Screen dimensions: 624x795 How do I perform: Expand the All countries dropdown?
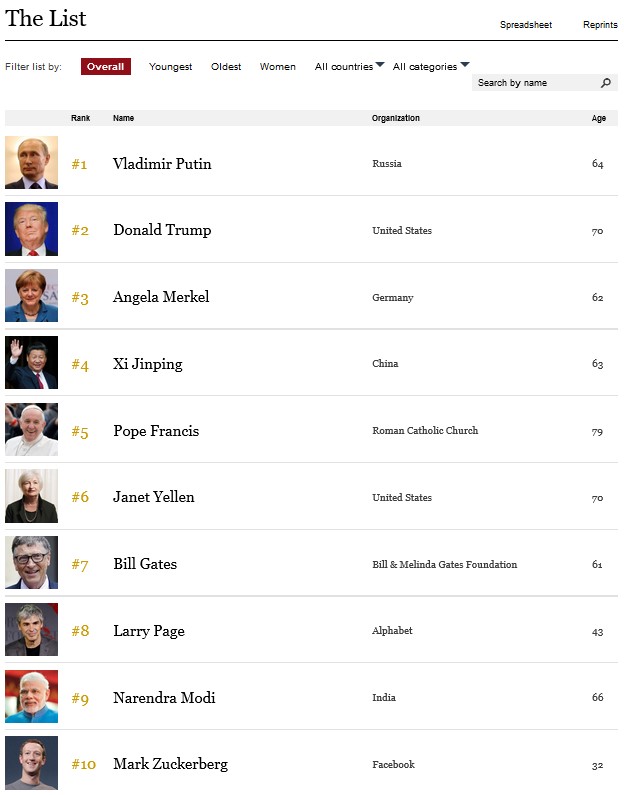(x=349, y=67)
